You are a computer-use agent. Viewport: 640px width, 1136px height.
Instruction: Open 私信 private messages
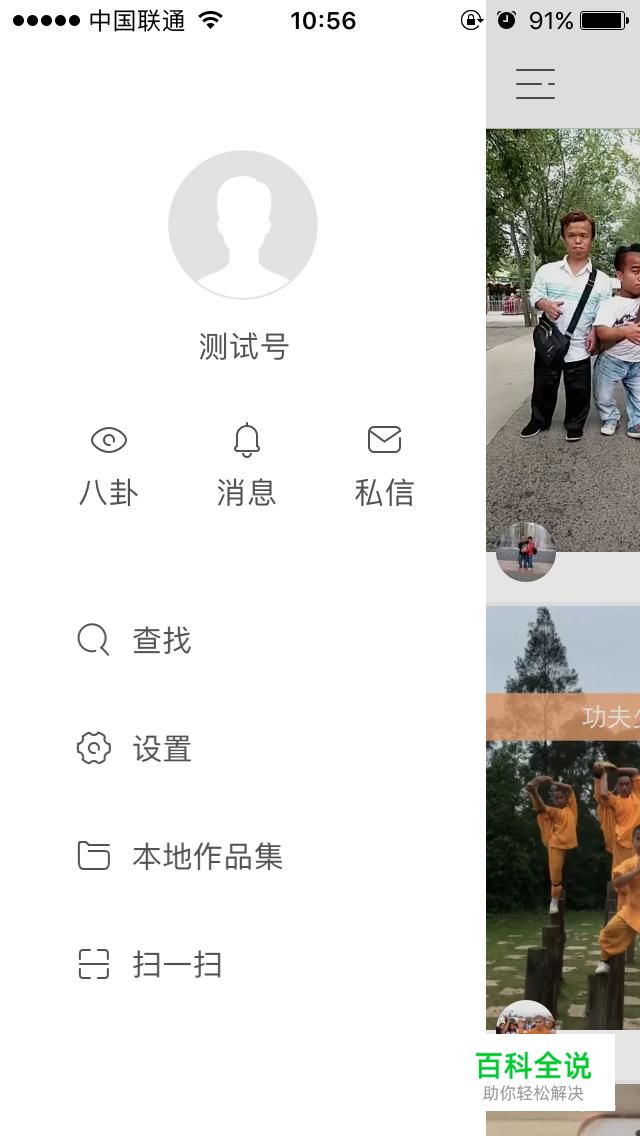(384, 465)
